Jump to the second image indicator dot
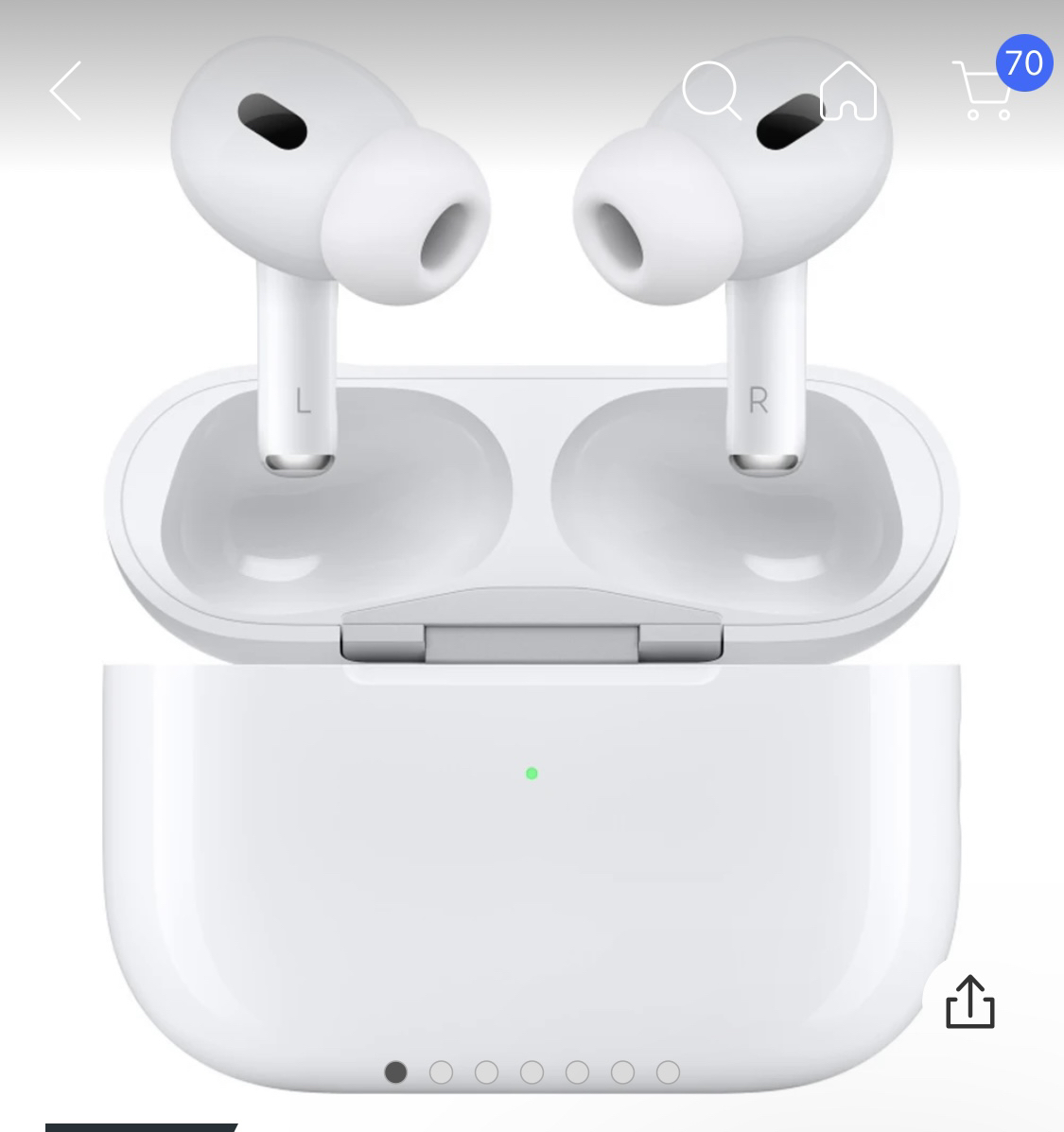1064x1132 pixels. (441, 1071)
